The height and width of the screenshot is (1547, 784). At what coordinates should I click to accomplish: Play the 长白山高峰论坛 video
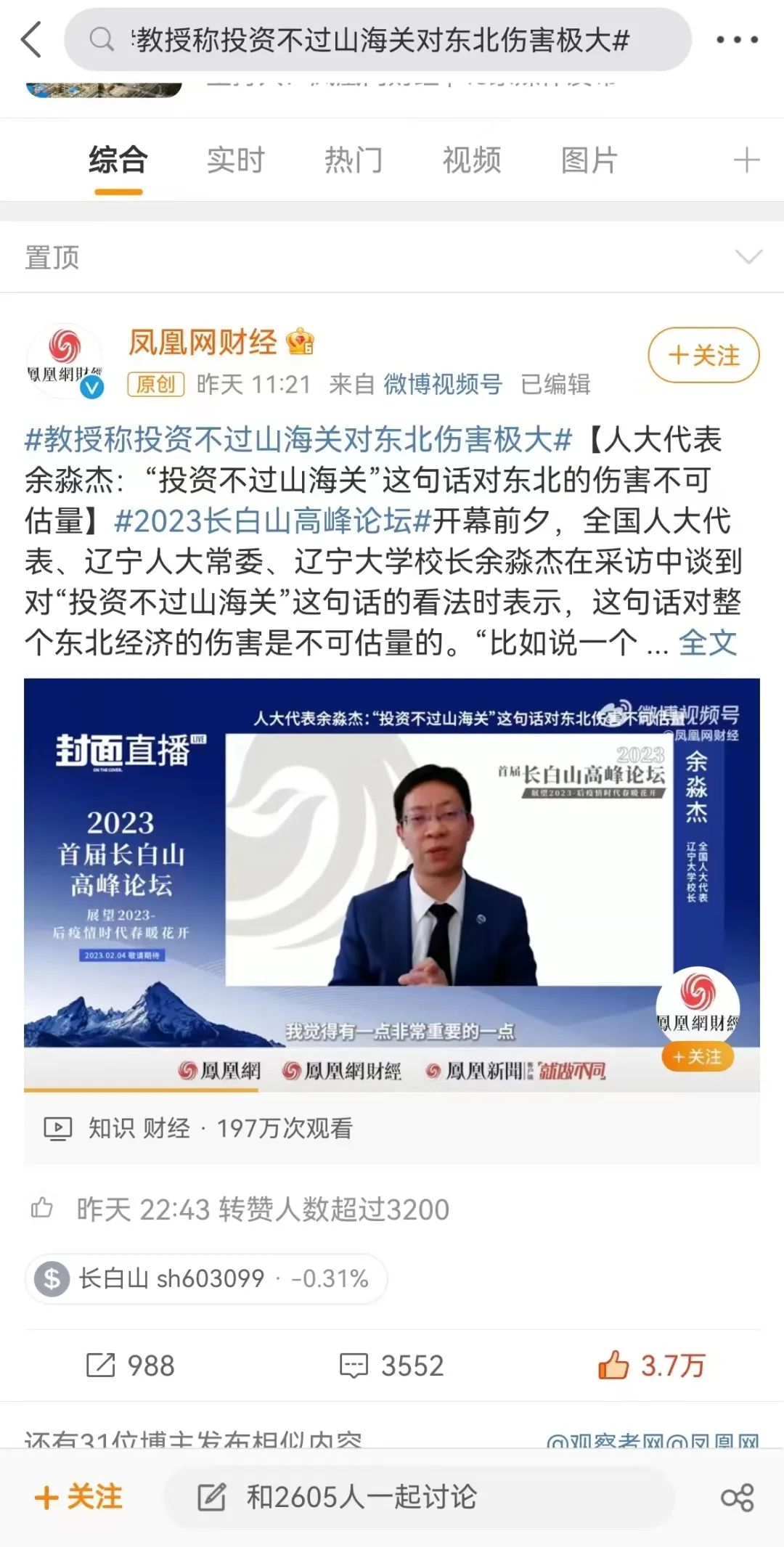click(391, 884)
